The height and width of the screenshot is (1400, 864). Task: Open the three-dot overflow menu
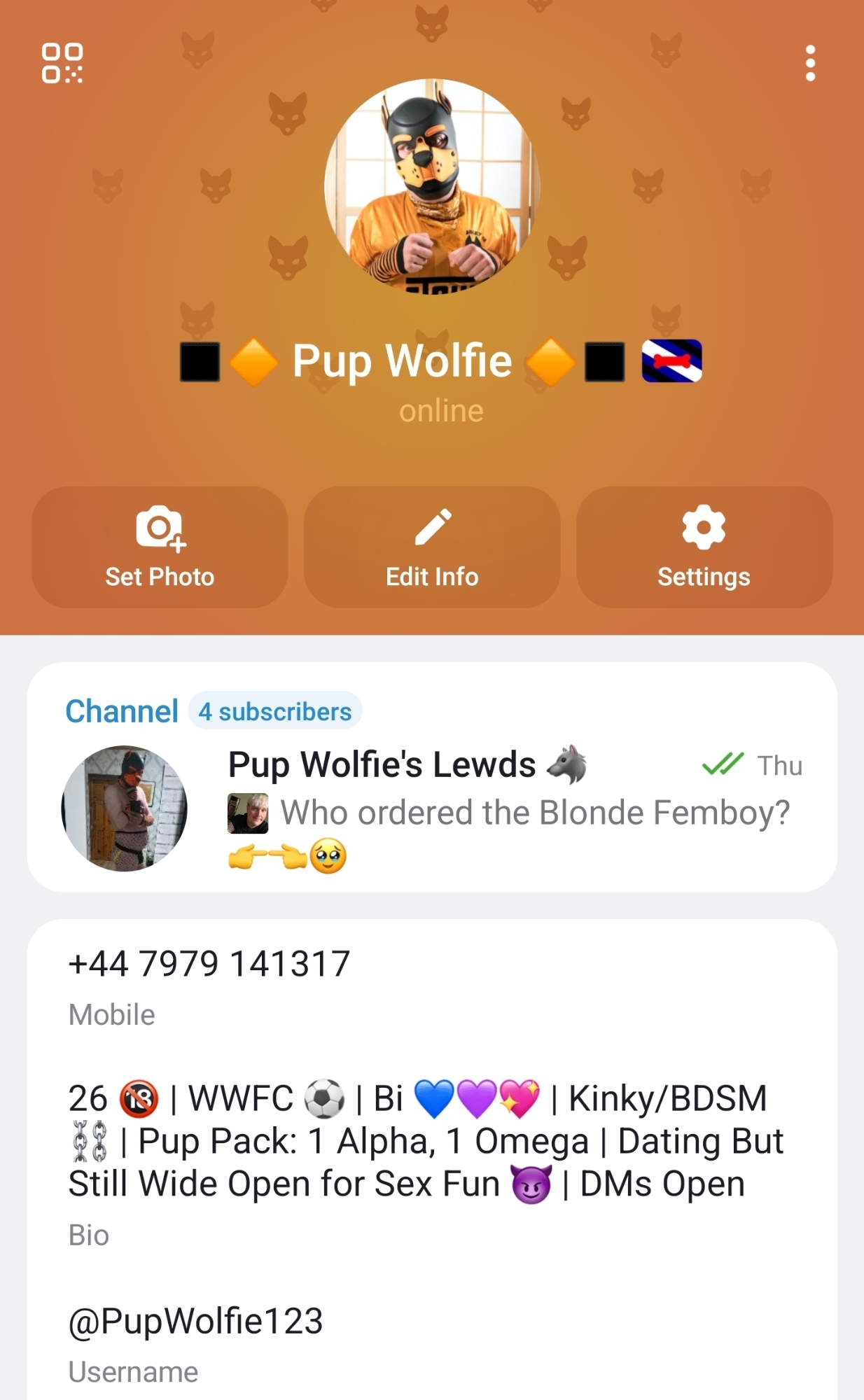click(810, 64)
